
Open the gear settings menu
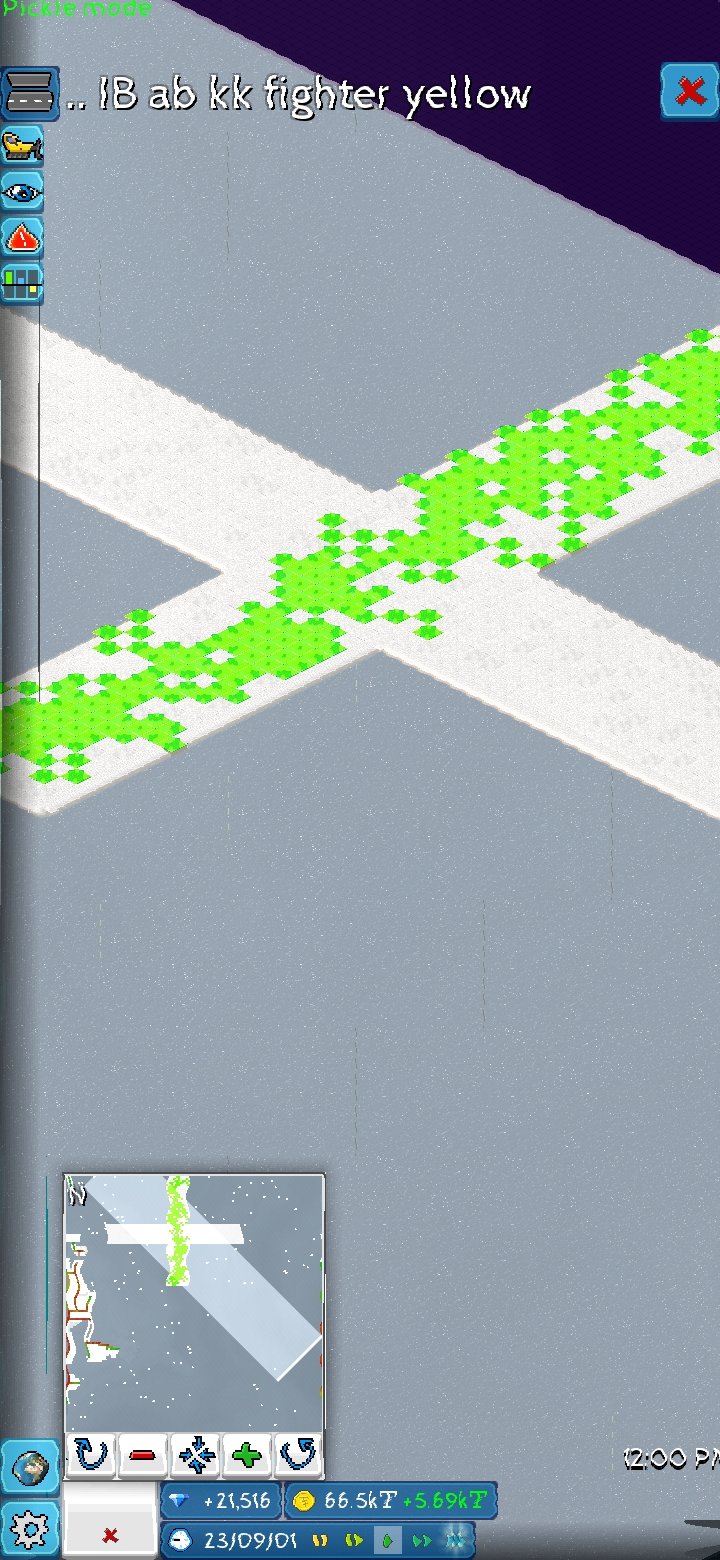tap(30, 1529)
